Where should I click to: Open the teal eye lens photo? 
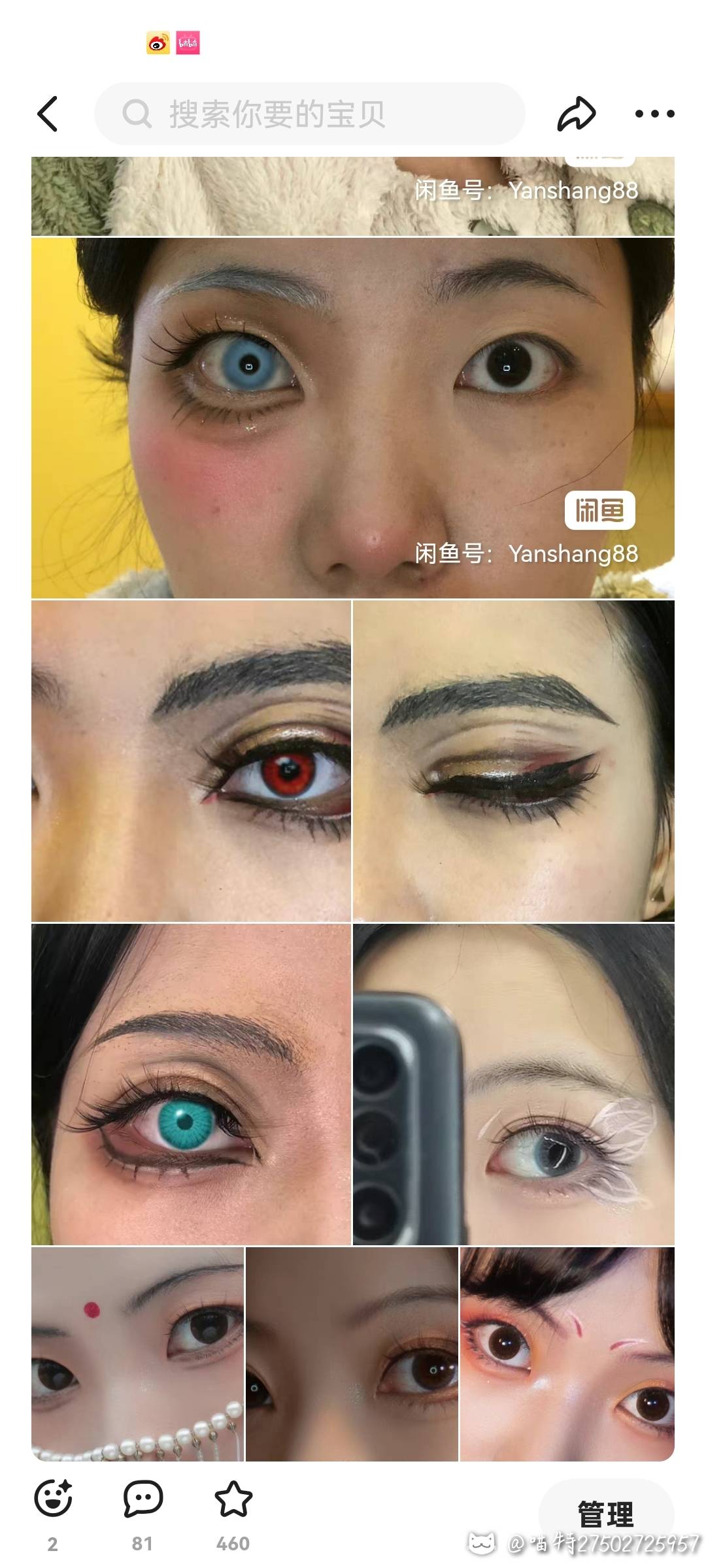[191, 1084]
